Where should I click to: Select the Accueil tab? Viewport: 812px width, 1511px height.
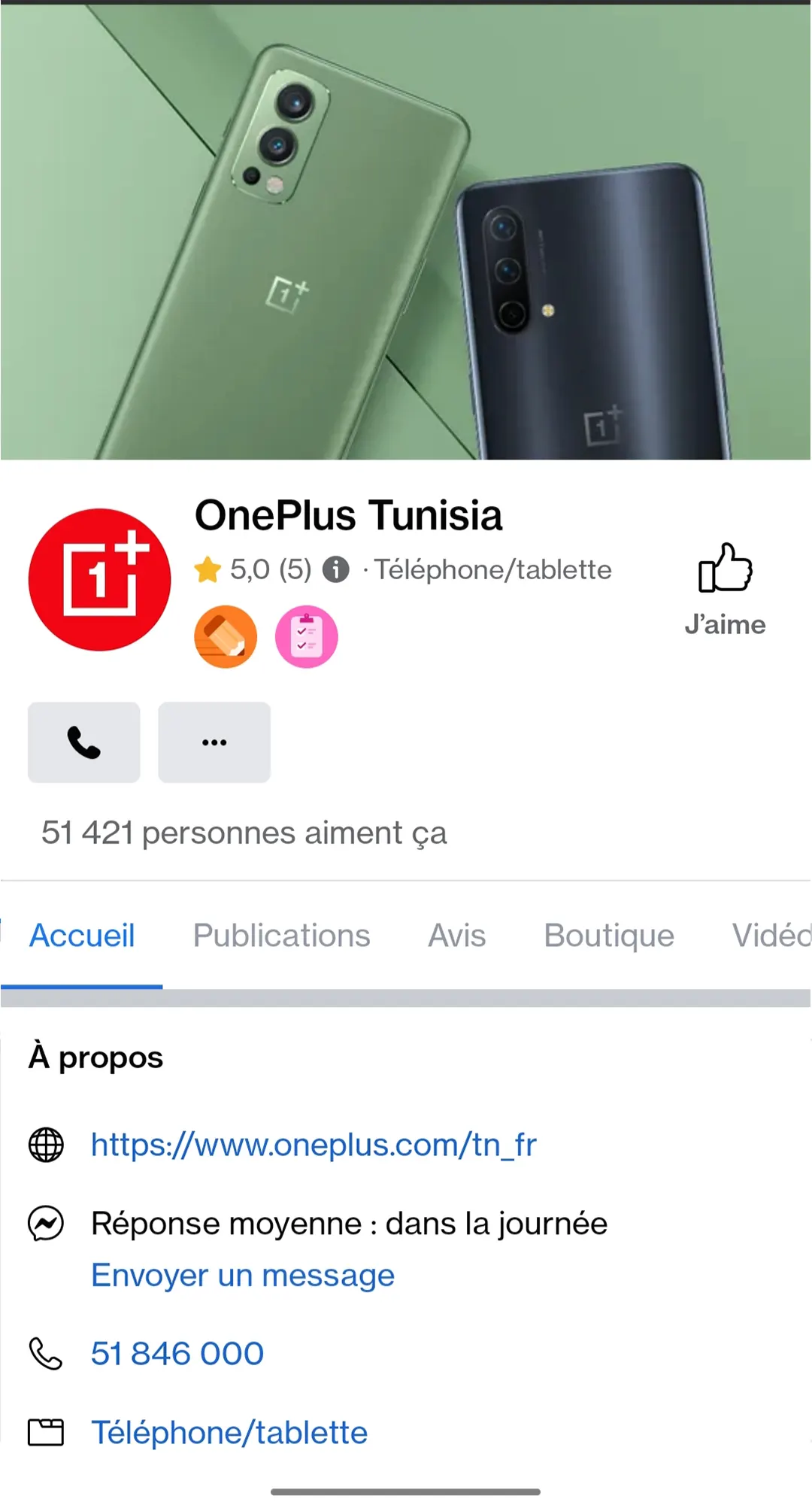[x=82, y=936]
